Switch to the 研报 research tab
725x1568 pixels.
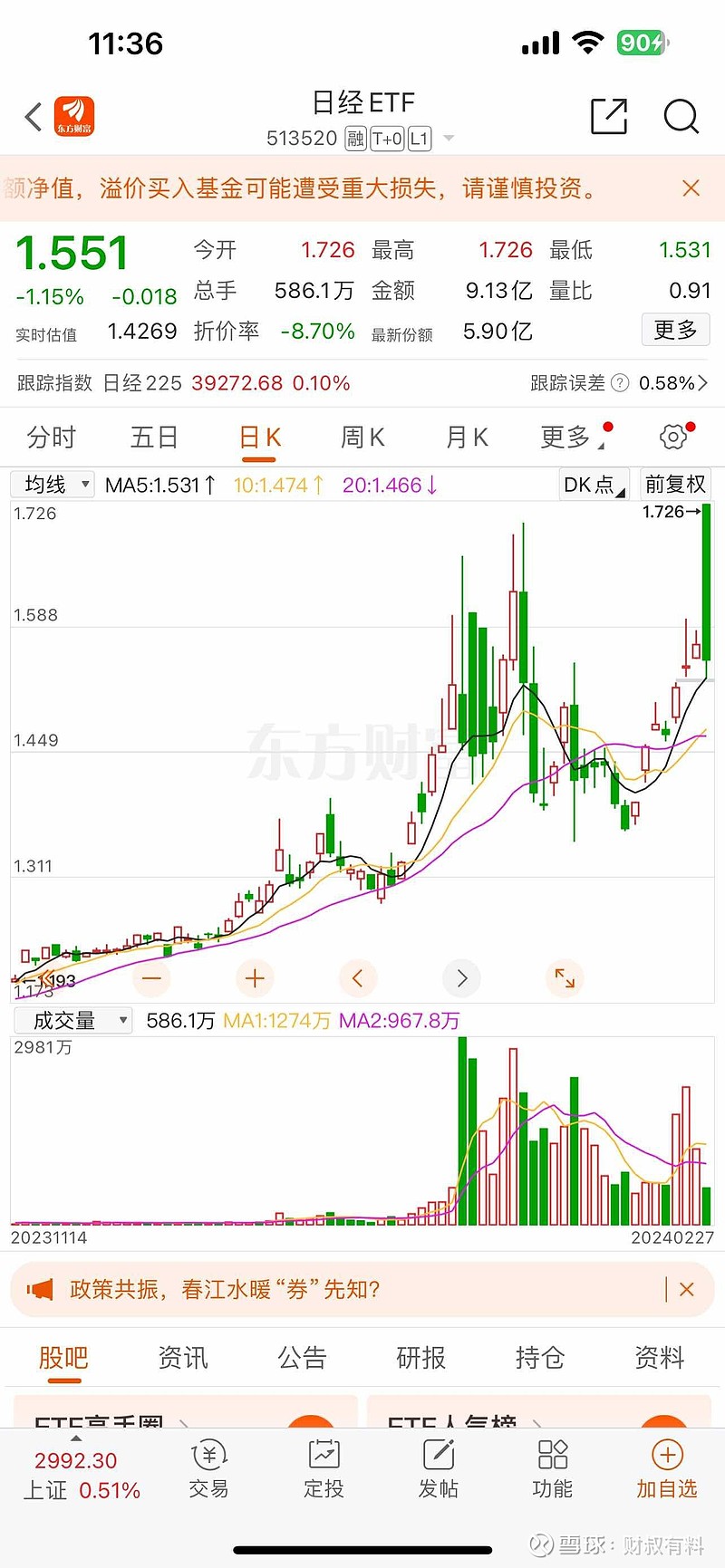(420, 1358)
